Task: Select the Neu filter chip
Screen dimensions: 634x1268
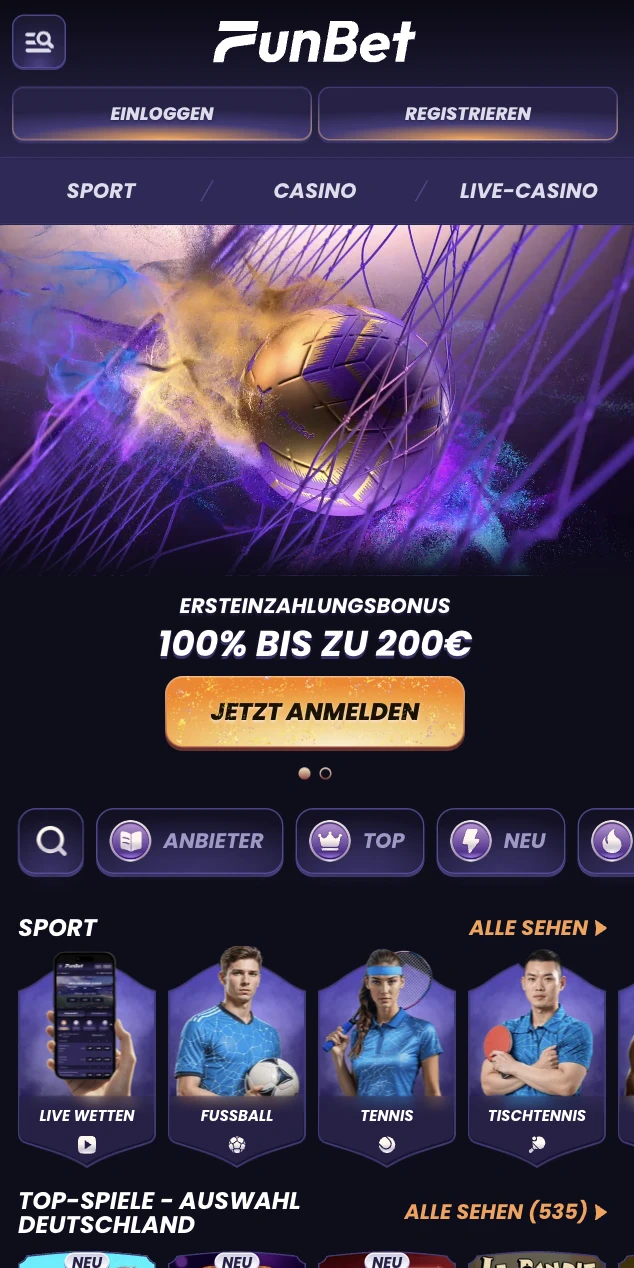Action: (501, 841)
